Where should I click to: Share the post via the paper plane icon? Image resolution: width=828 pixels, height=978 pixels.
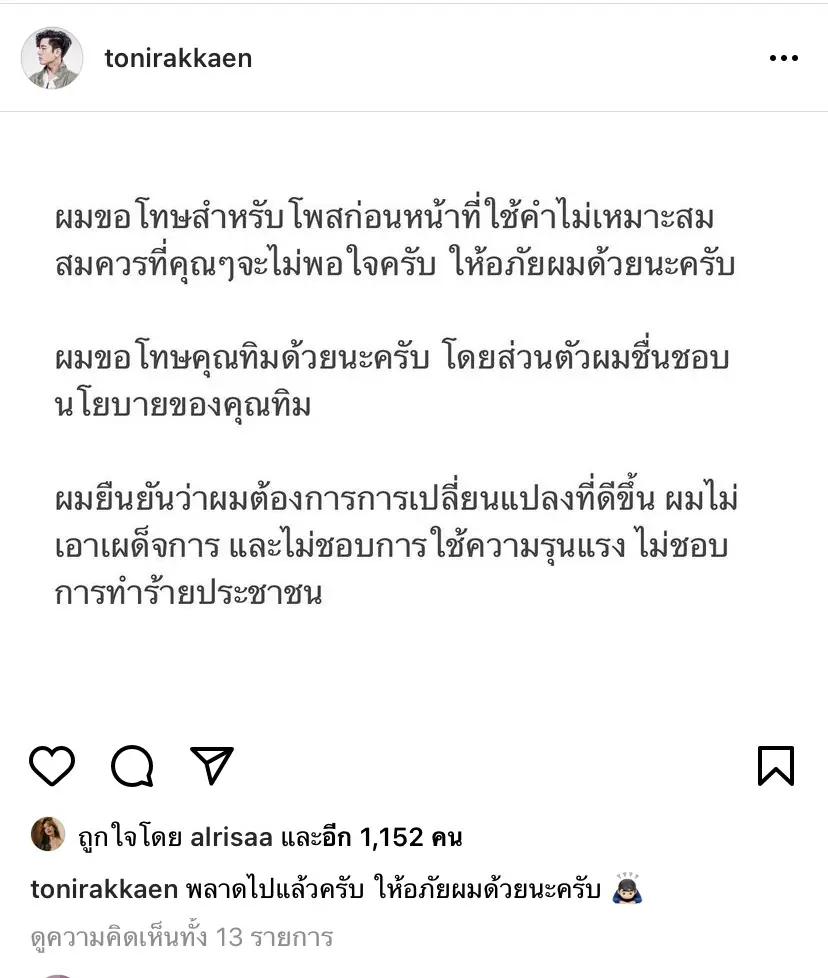(211, 766)
